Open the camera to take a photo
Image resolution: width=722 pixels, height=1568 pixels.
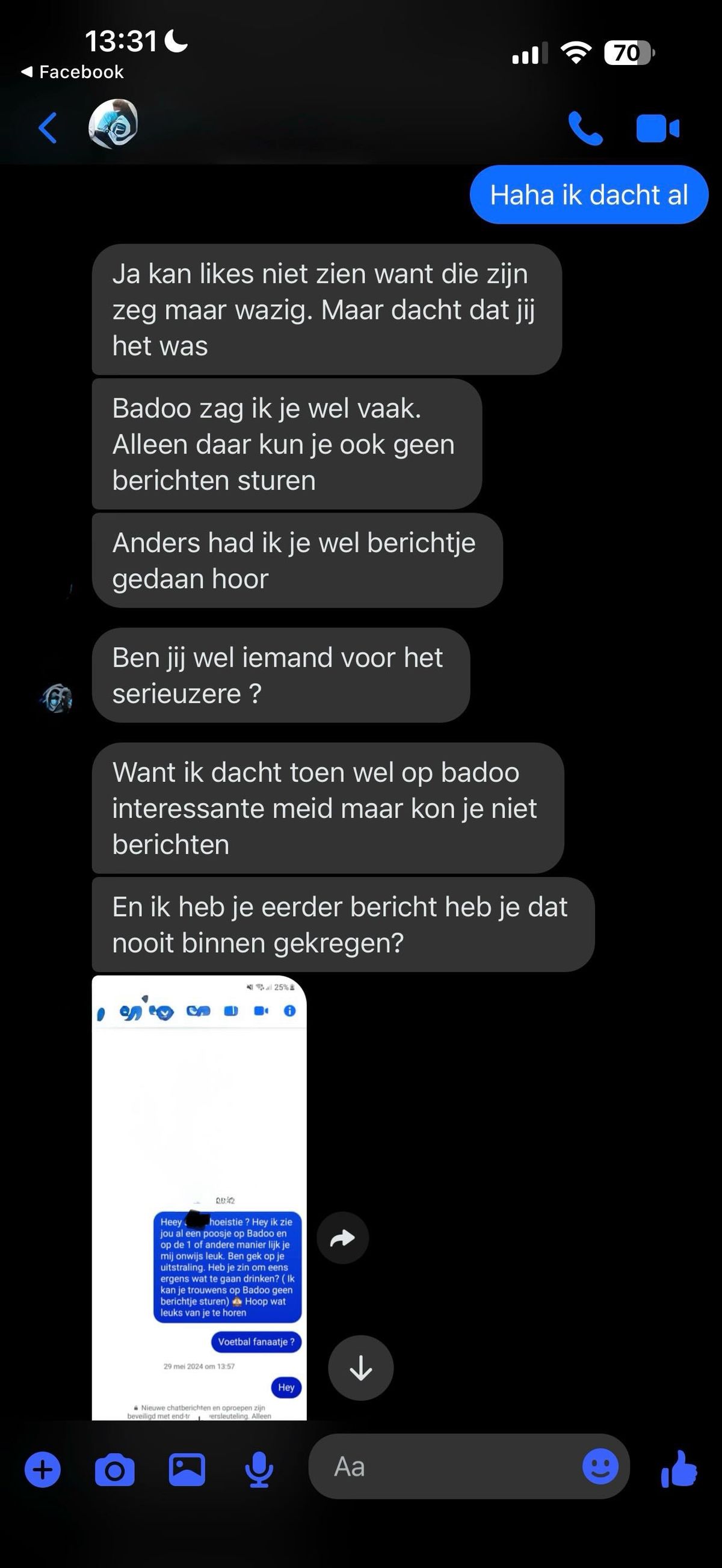(114, 1470)
